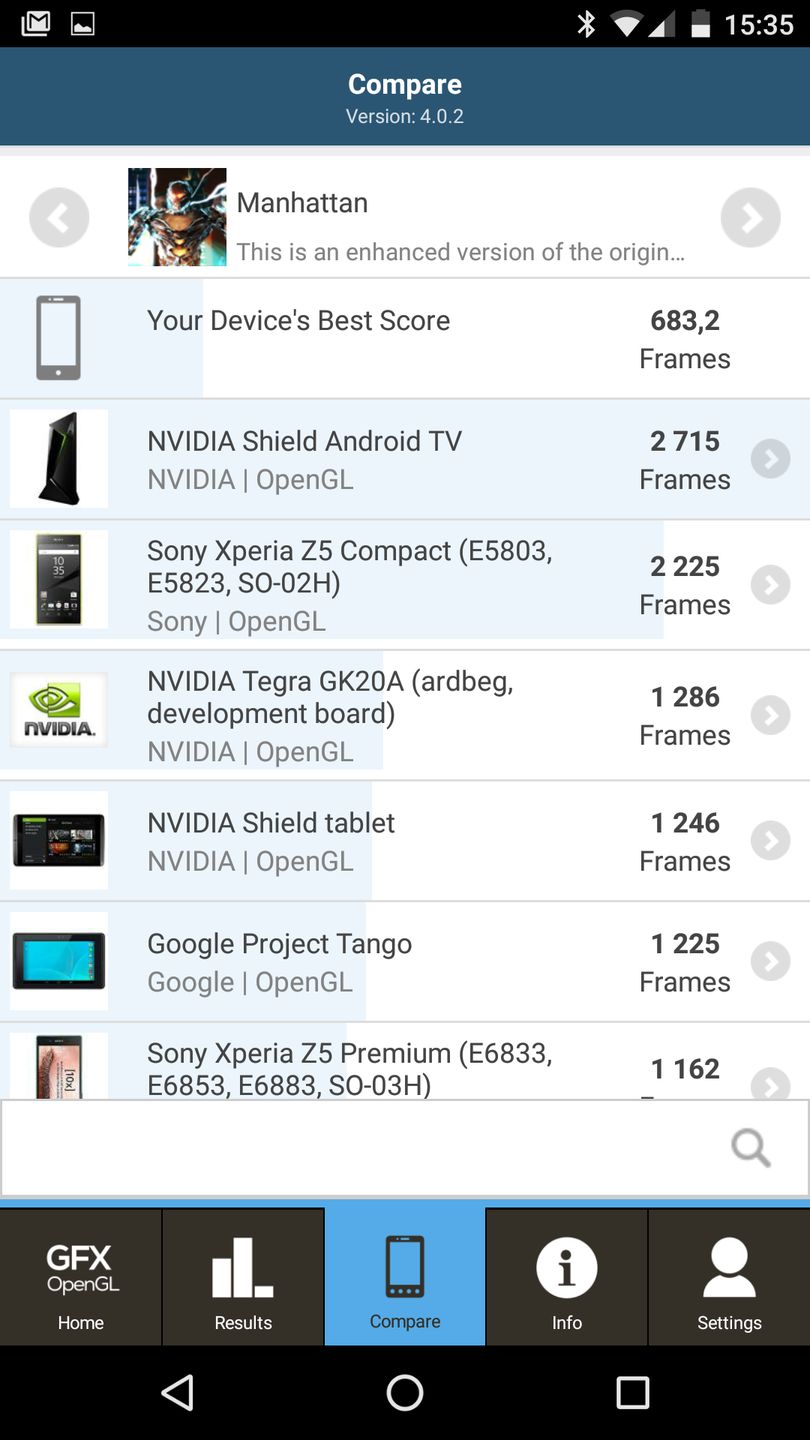The image size is (810, 1440).
Task: Open Sony Xperia Z5 Compact result
Action: click(x=404, y=584)
